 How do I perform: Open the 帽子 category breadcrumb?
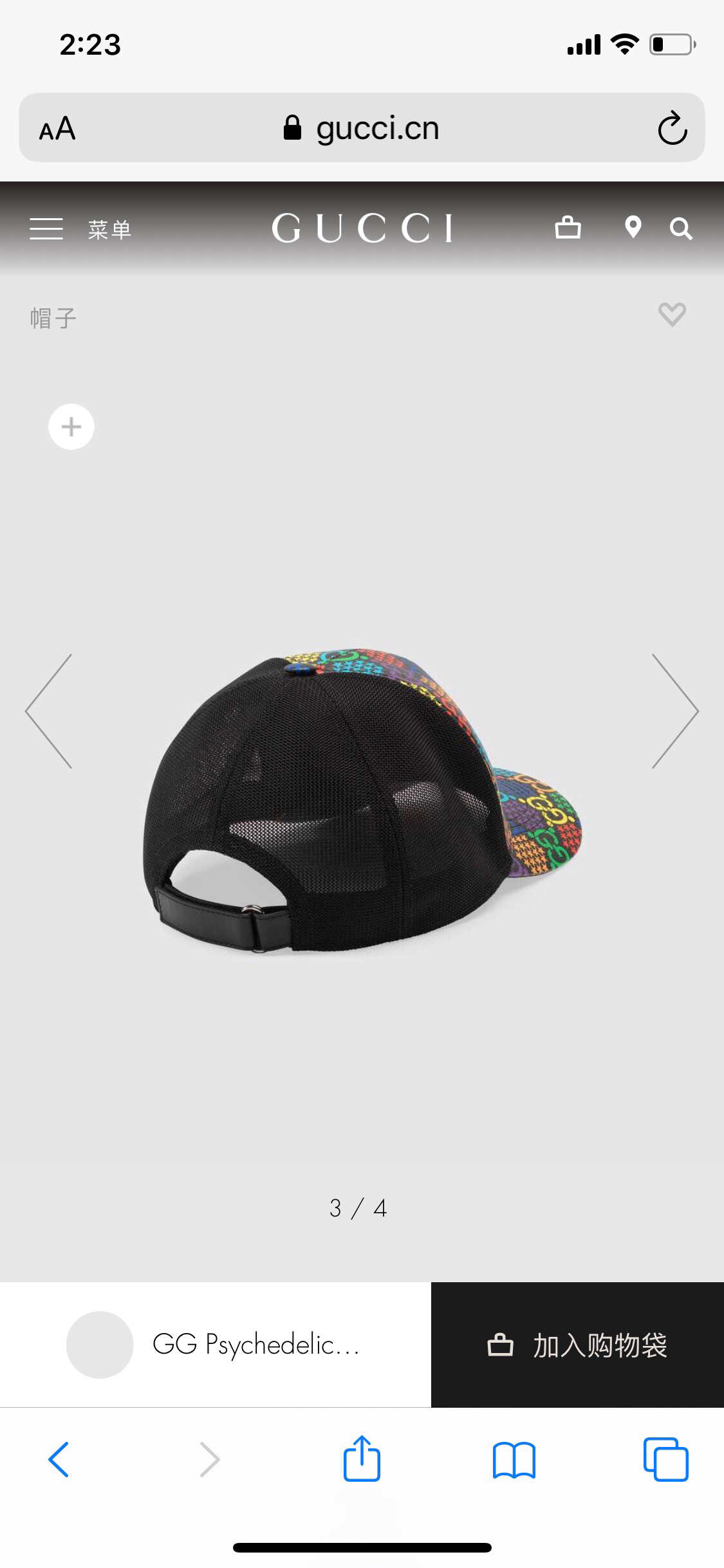tap(53, 318)
